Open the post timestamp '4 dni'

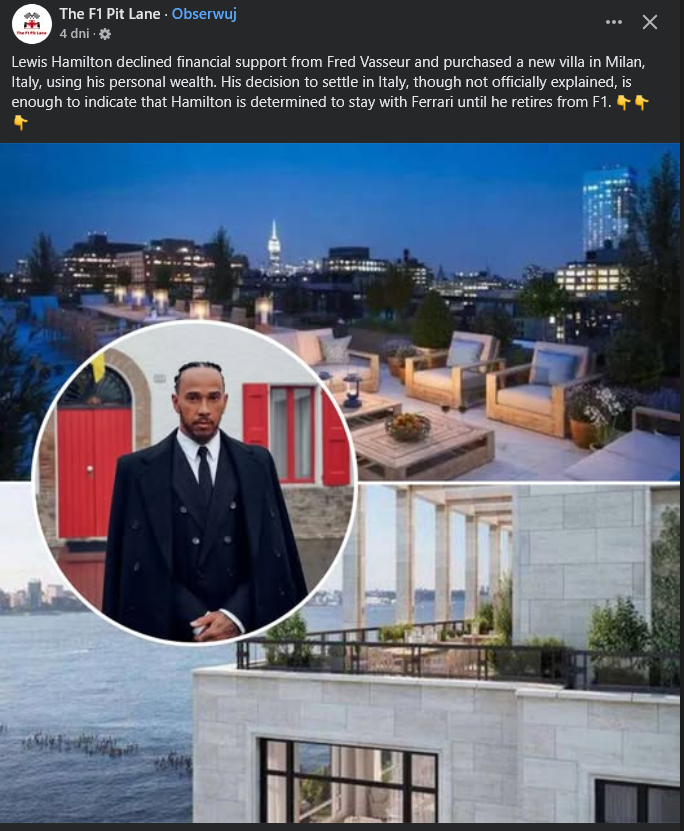point(76,34)
